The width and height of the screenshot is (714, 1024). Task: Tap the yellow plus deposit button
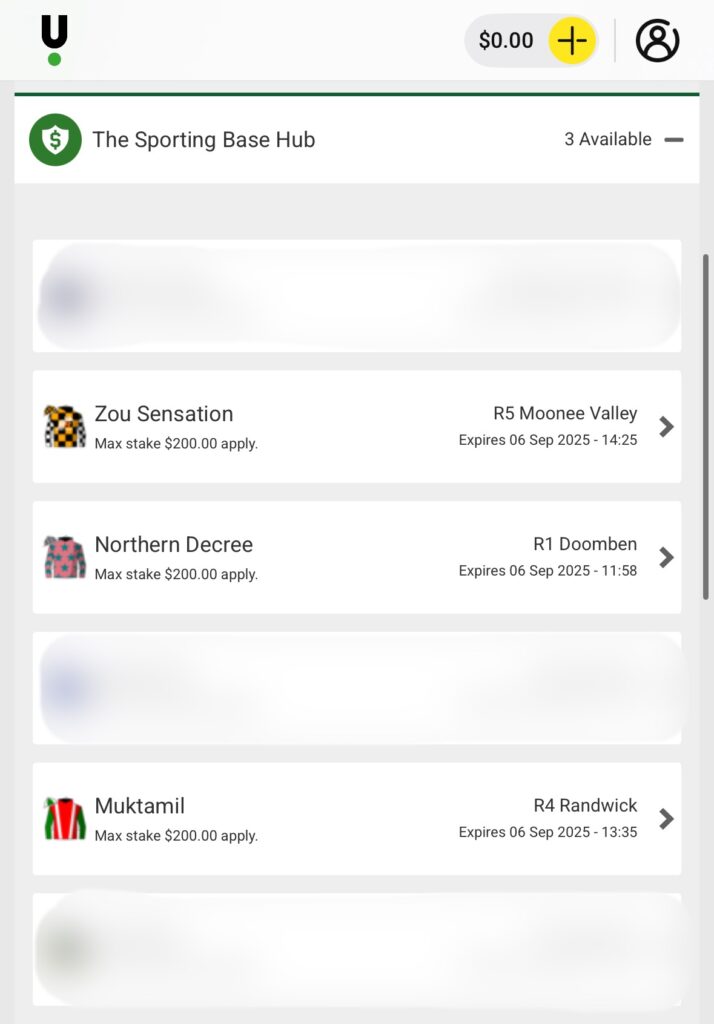(x=572, y=41)
